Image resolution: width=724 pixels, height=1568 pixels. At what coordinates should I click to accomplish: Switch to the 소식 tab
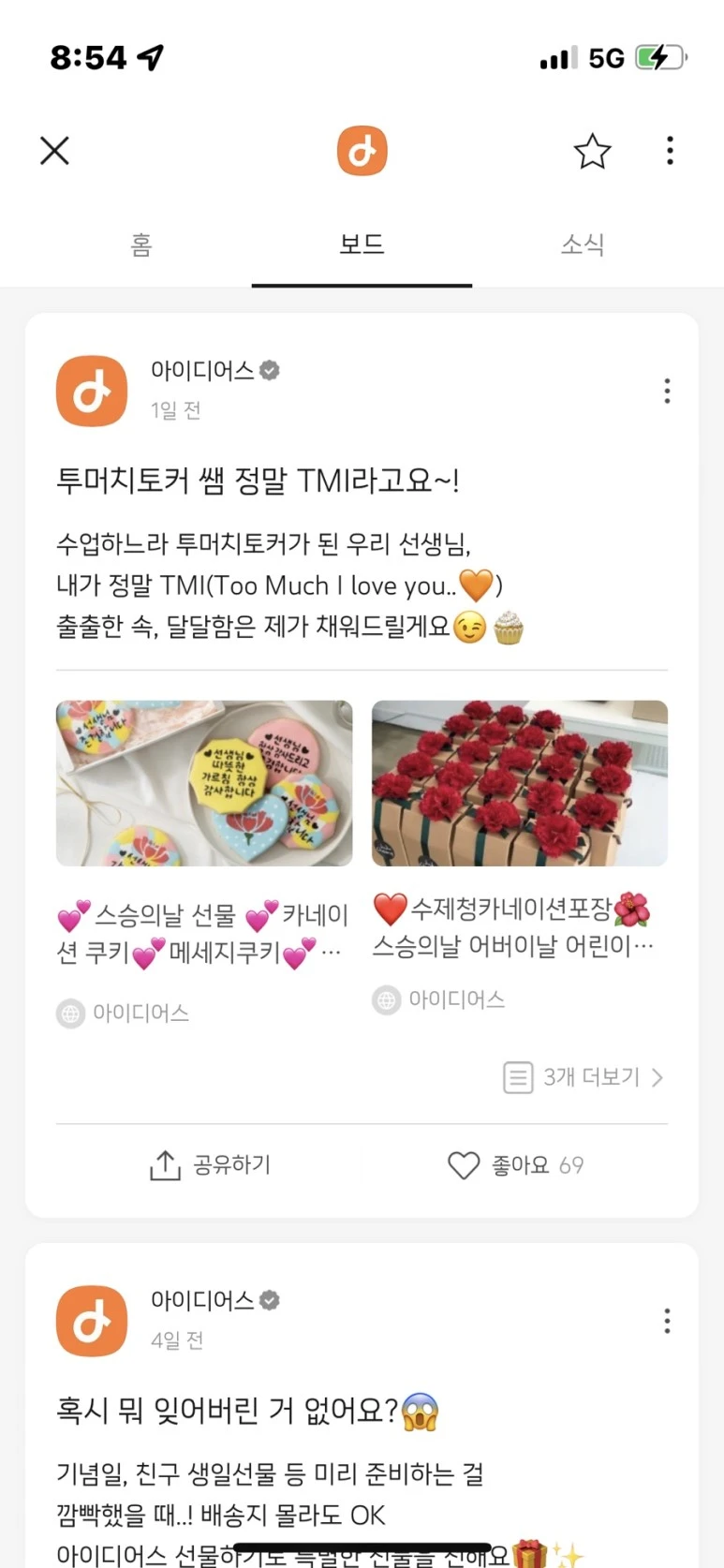(x=583, y=245)
